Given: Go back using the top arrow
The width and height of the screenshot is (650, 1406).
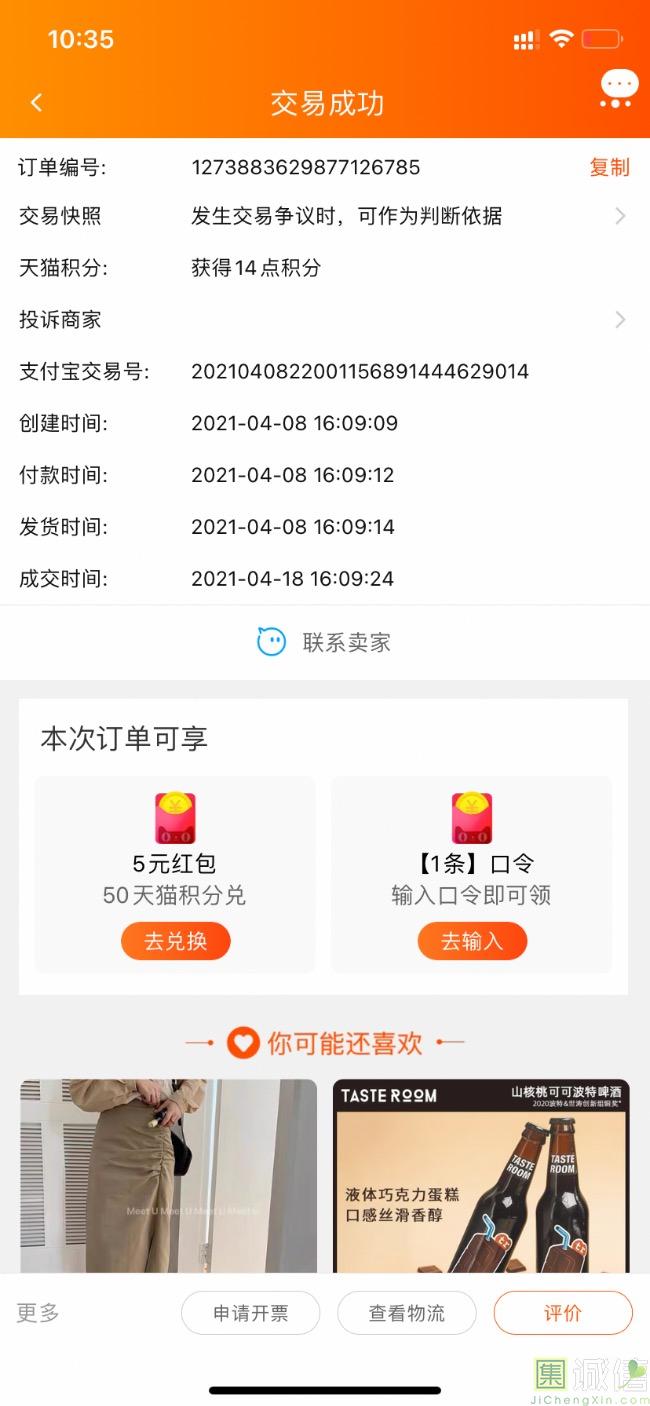Looking at the screenshot, I should [x=37, y=103].
